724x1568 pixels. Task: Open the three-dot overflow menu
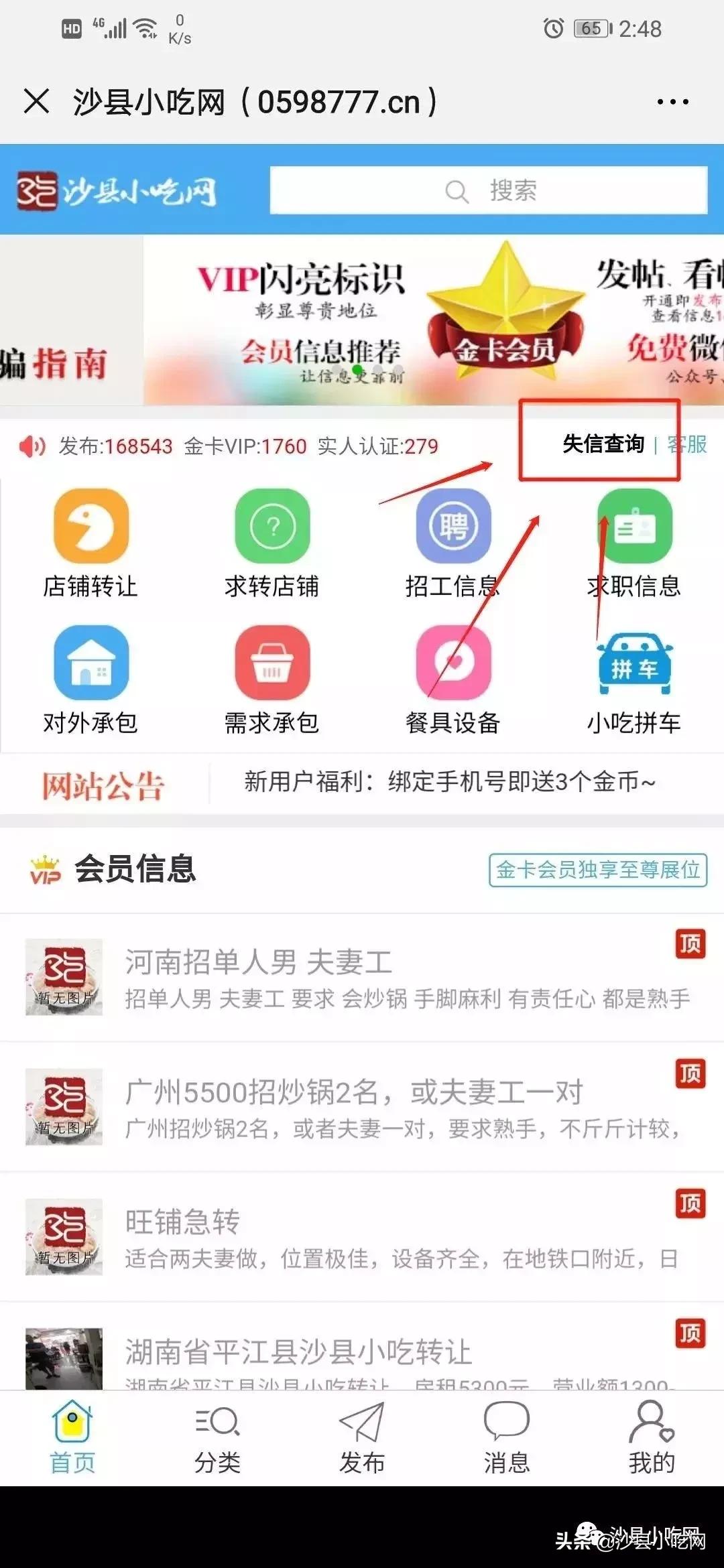[x=672, y=102]
